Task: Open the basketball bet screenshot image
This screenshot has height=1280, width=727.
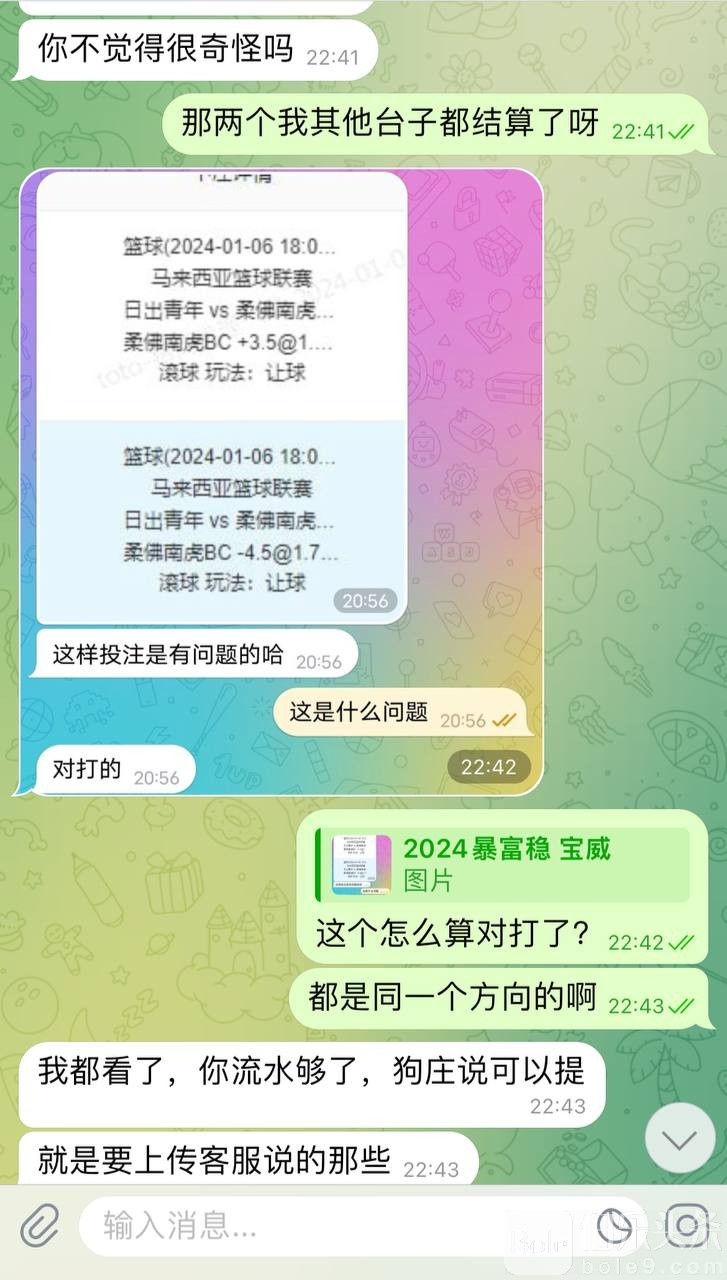Action: point(222,400)
